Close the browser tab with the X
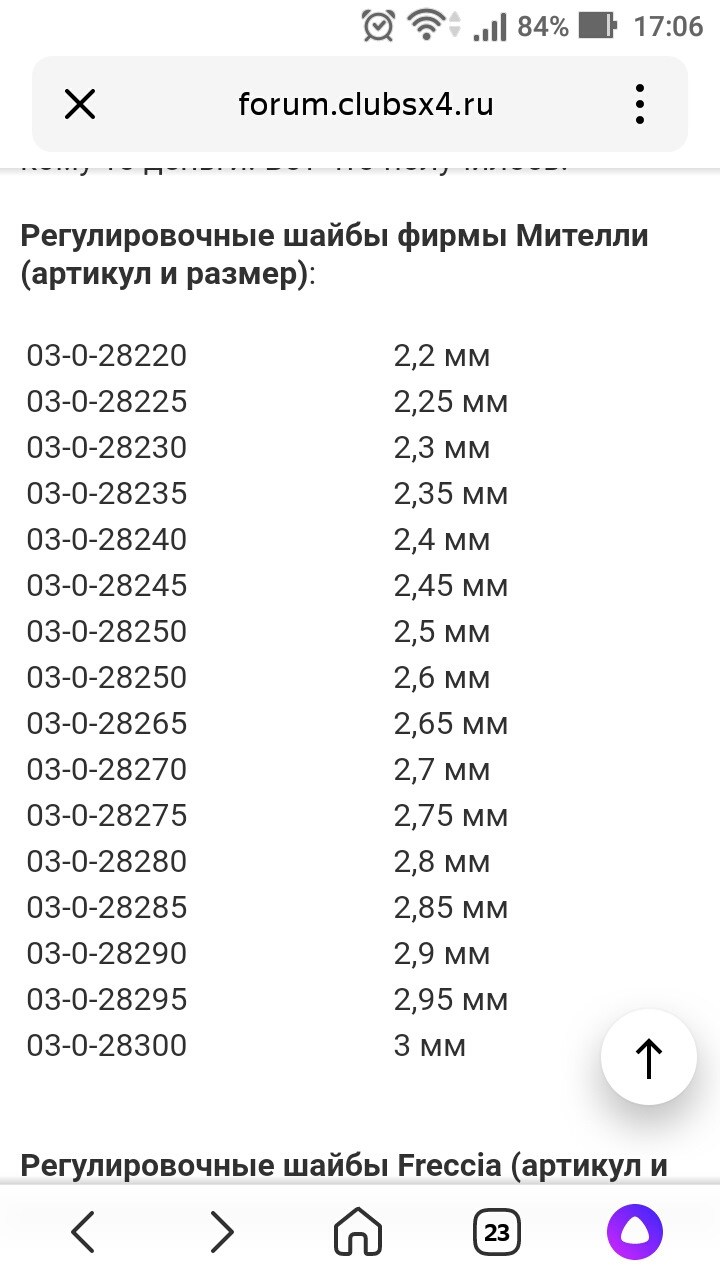 (80, 104)
